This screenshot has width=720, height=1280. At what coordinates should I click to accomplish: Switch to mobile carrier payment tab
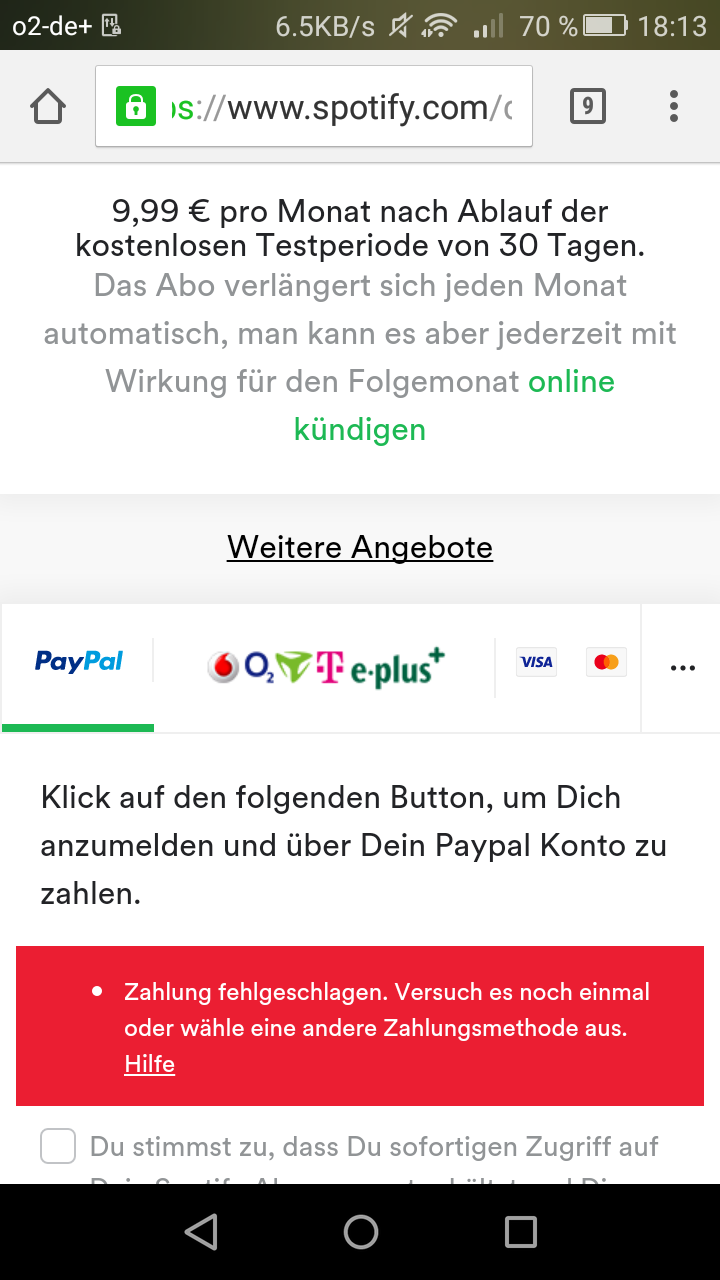pyautogui.click(x=325, y=666)
